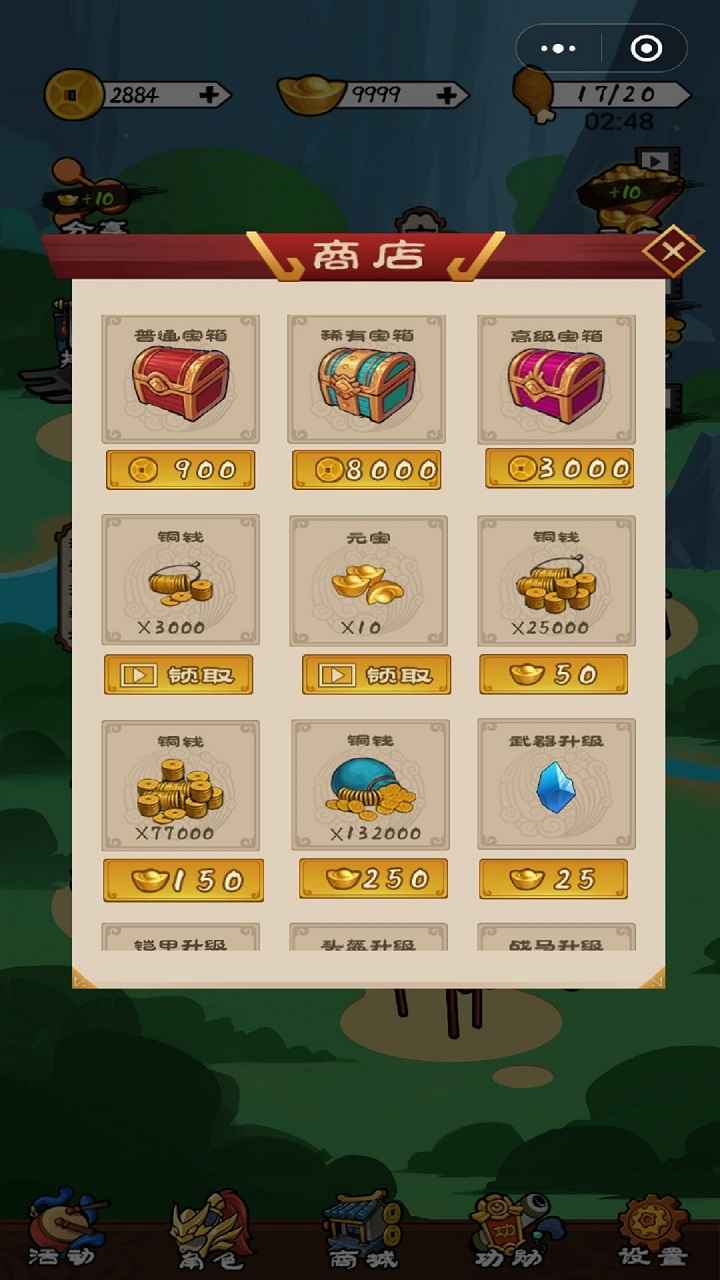Buy the 普通宝箱 chest for 900 coins
Screen dimensions: 720x1280
(x=181, y=470)
